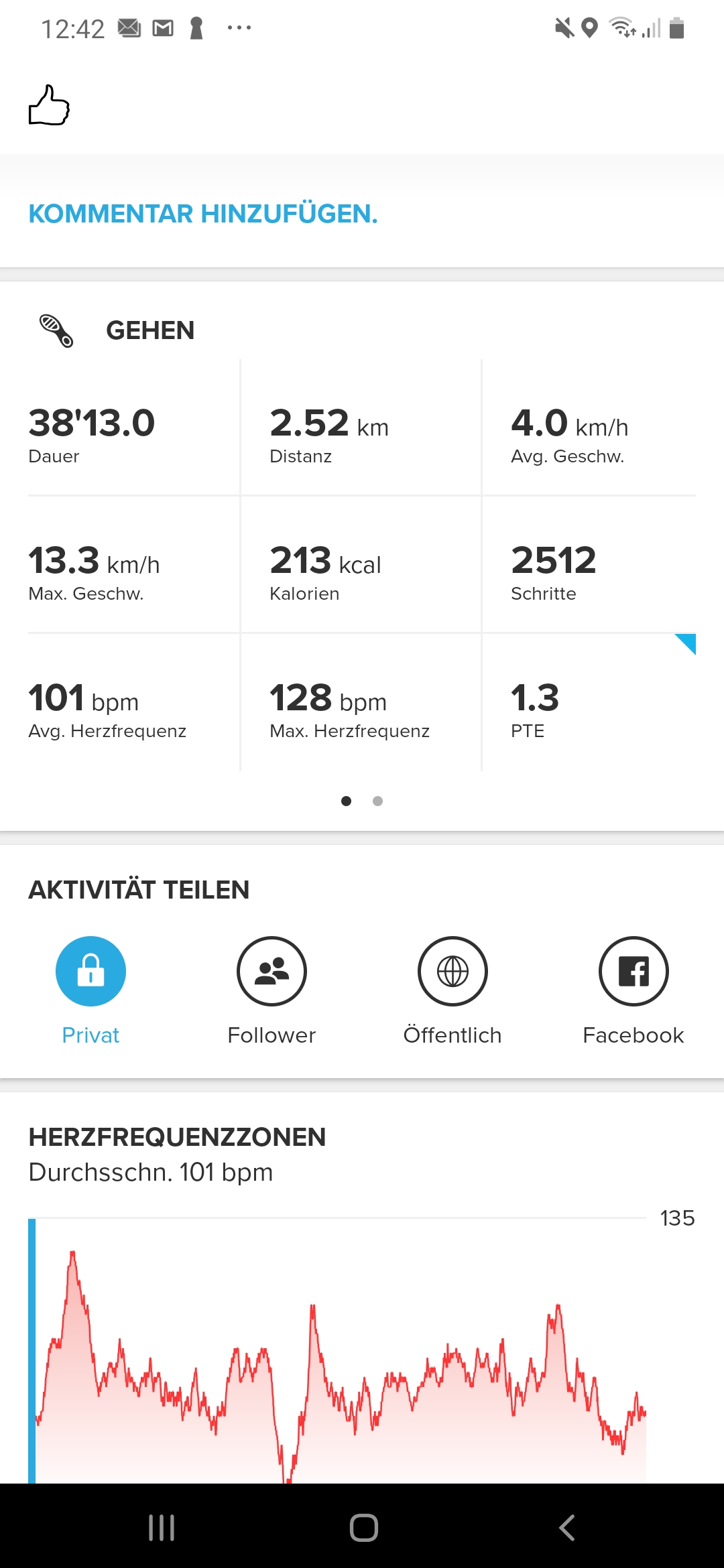Make the activity Öffentlich

tap(452, 972)
